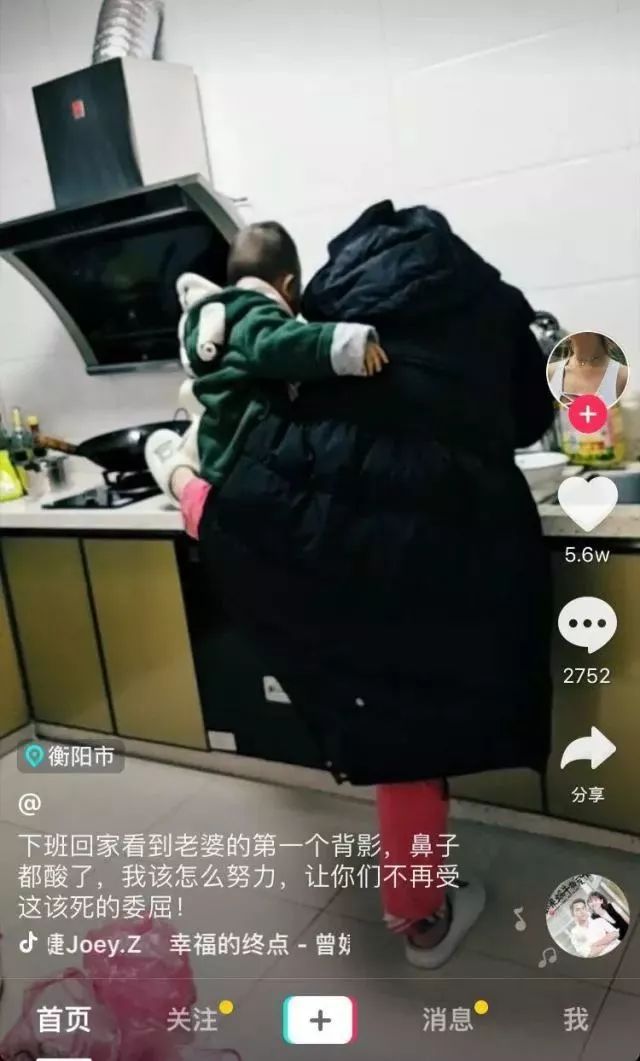The image size is (640, 1061).
Task: Follow creator with the red plus badge
Action: [587, 414]
